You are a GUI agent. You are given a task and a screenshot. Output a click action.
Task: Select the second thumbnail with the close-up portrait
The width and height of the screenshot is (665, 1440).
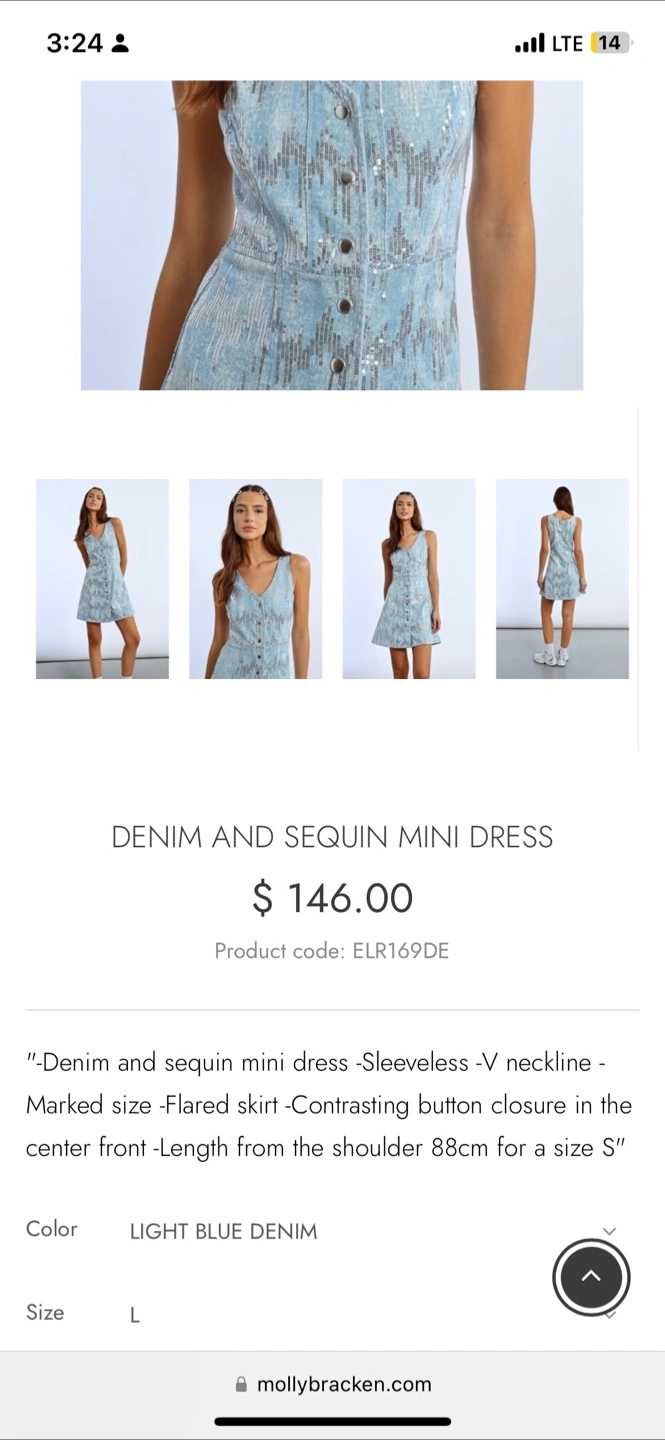point(256,579)
